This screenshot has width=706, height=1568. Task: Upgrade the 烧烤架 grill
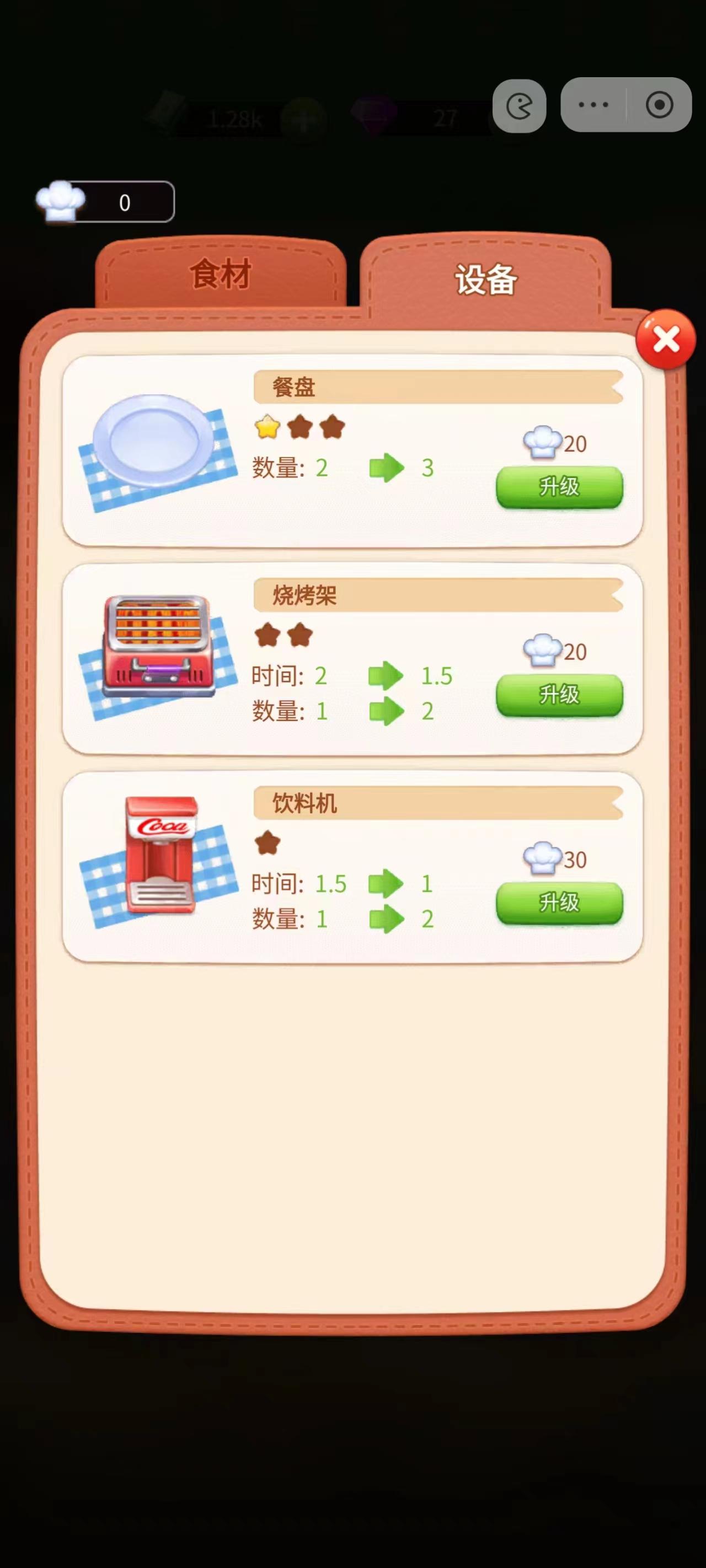point(559,695)
